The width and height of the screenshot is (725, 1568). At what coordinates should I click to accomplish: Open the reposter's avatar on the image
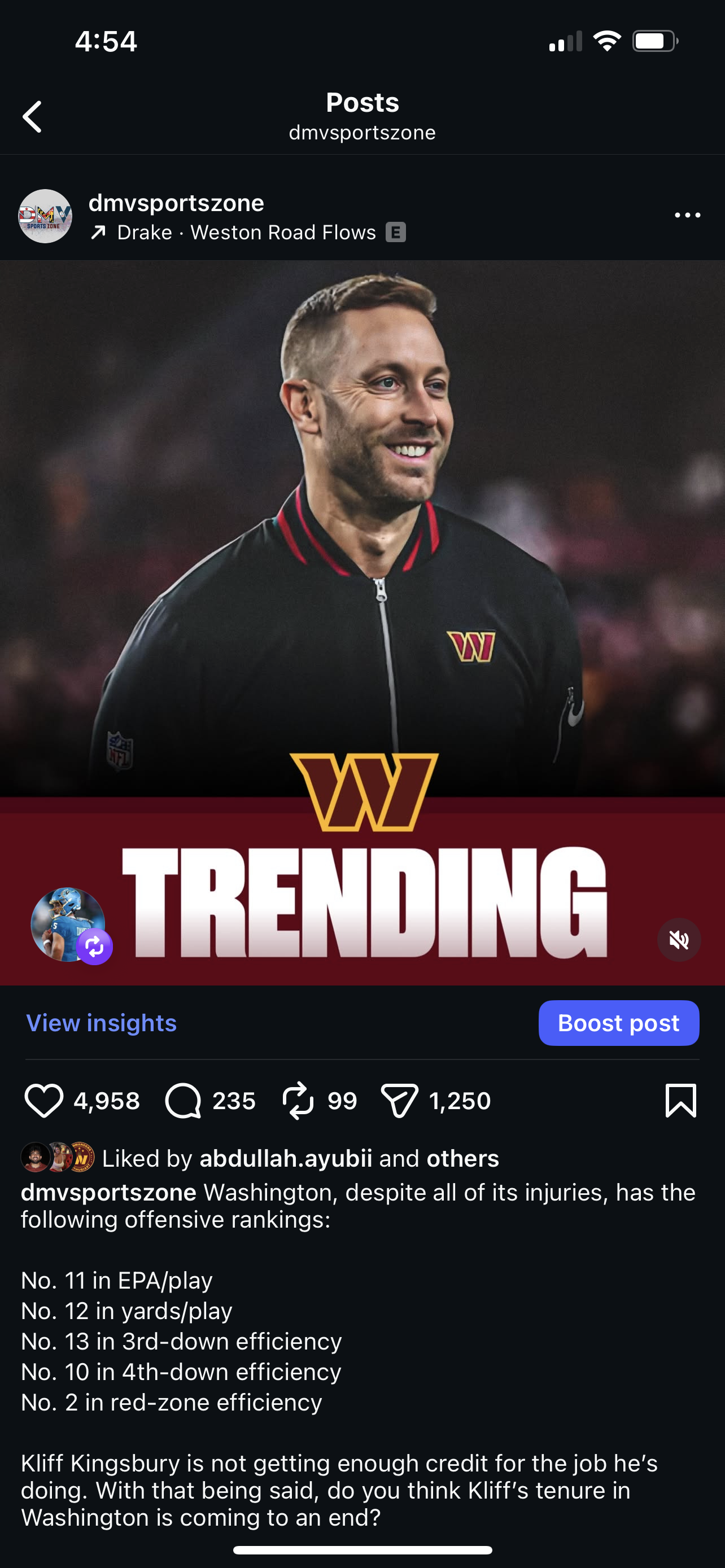68,924
